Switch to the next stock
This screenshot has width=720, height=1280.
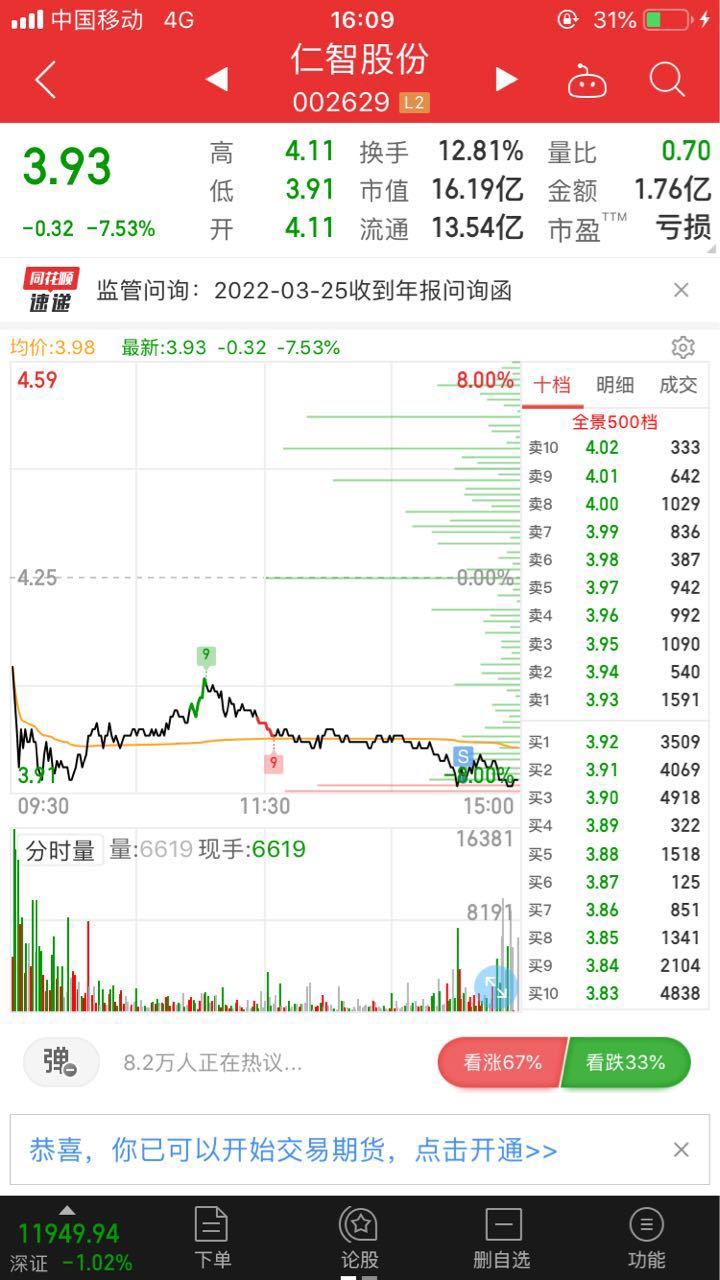click(x=507, y=79)
